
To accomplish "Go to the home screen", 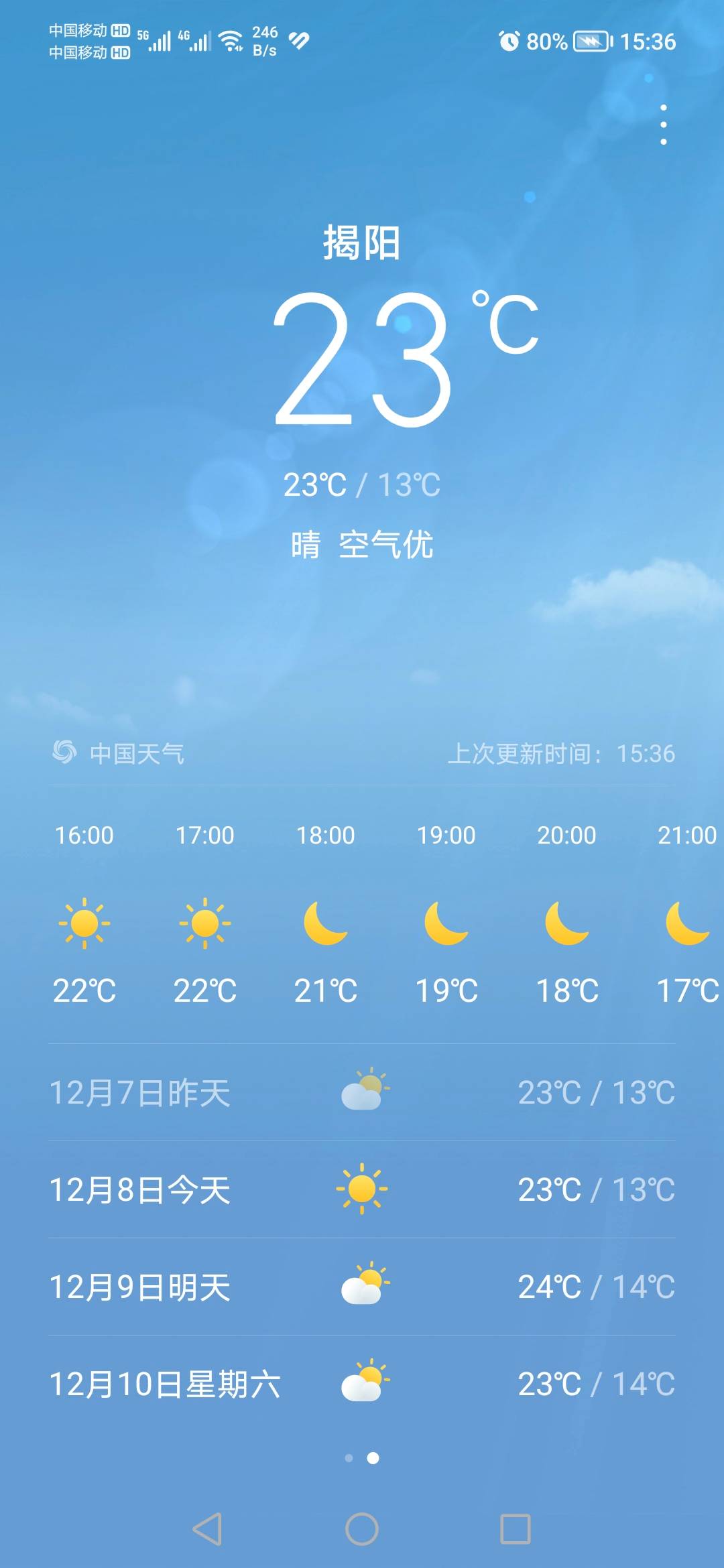I will [x=362, y=1529].
